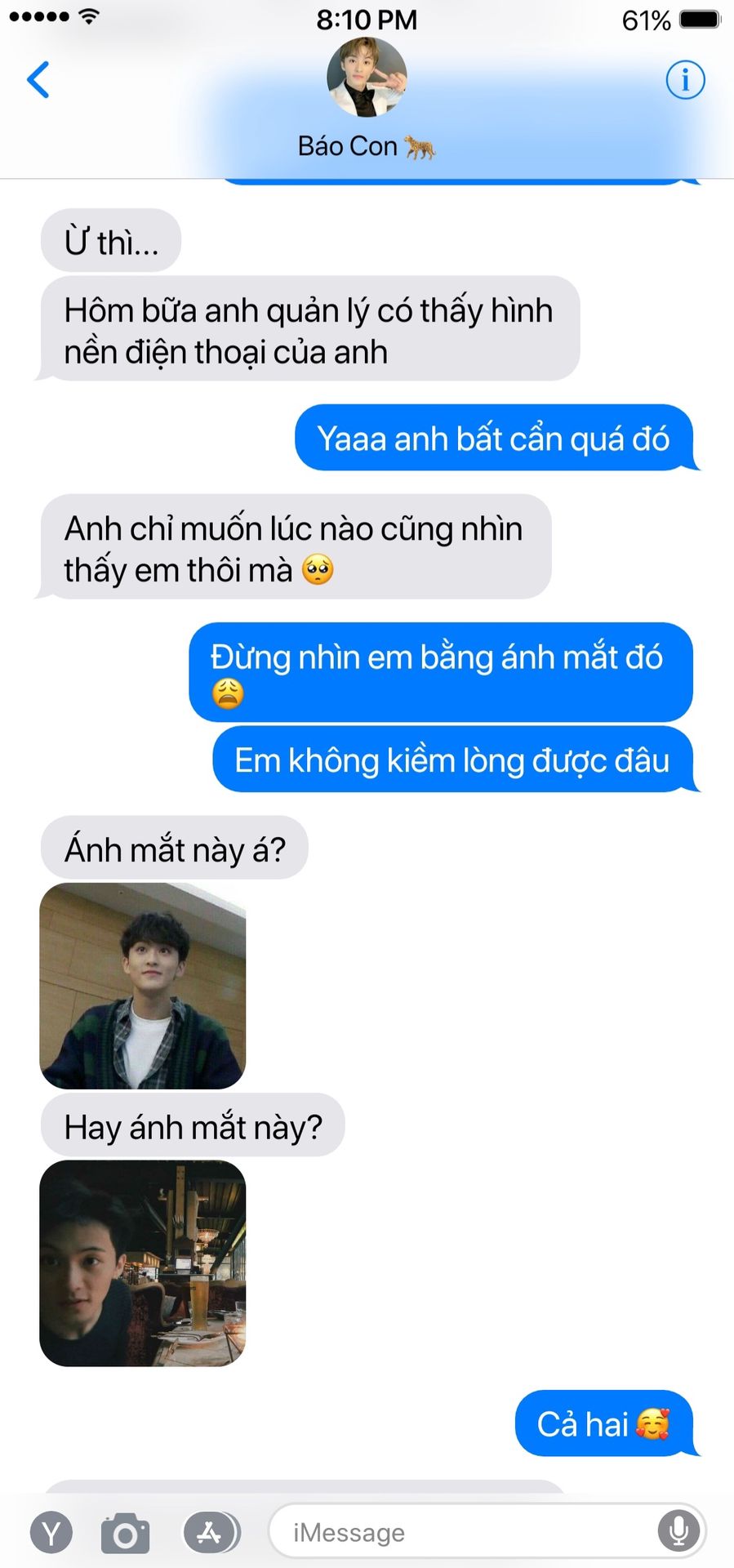Open the App Store apps drawer
The image size is (734, 1568).
point(211,1533)
